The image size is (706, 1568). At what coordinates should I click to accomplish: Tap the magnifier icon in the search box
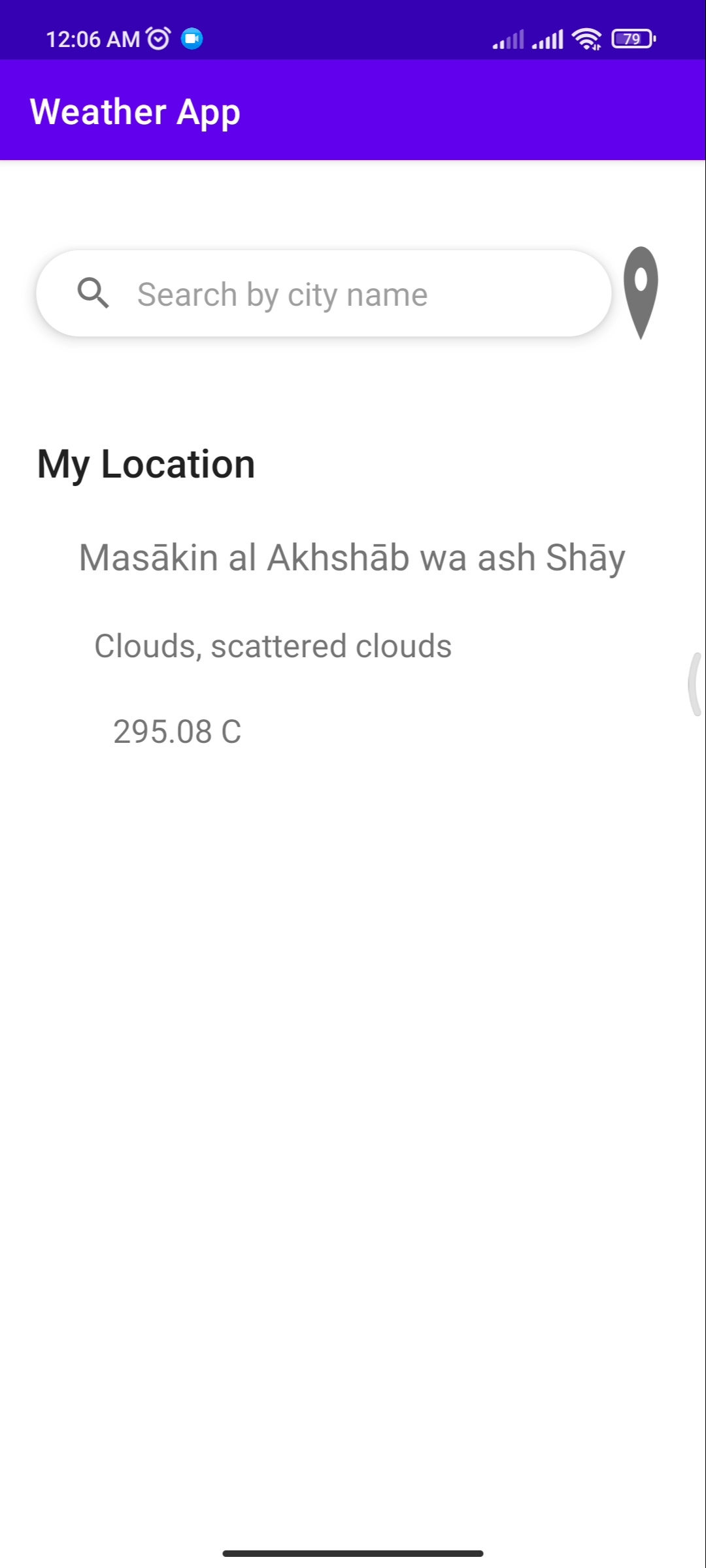(x=93, y=293)
